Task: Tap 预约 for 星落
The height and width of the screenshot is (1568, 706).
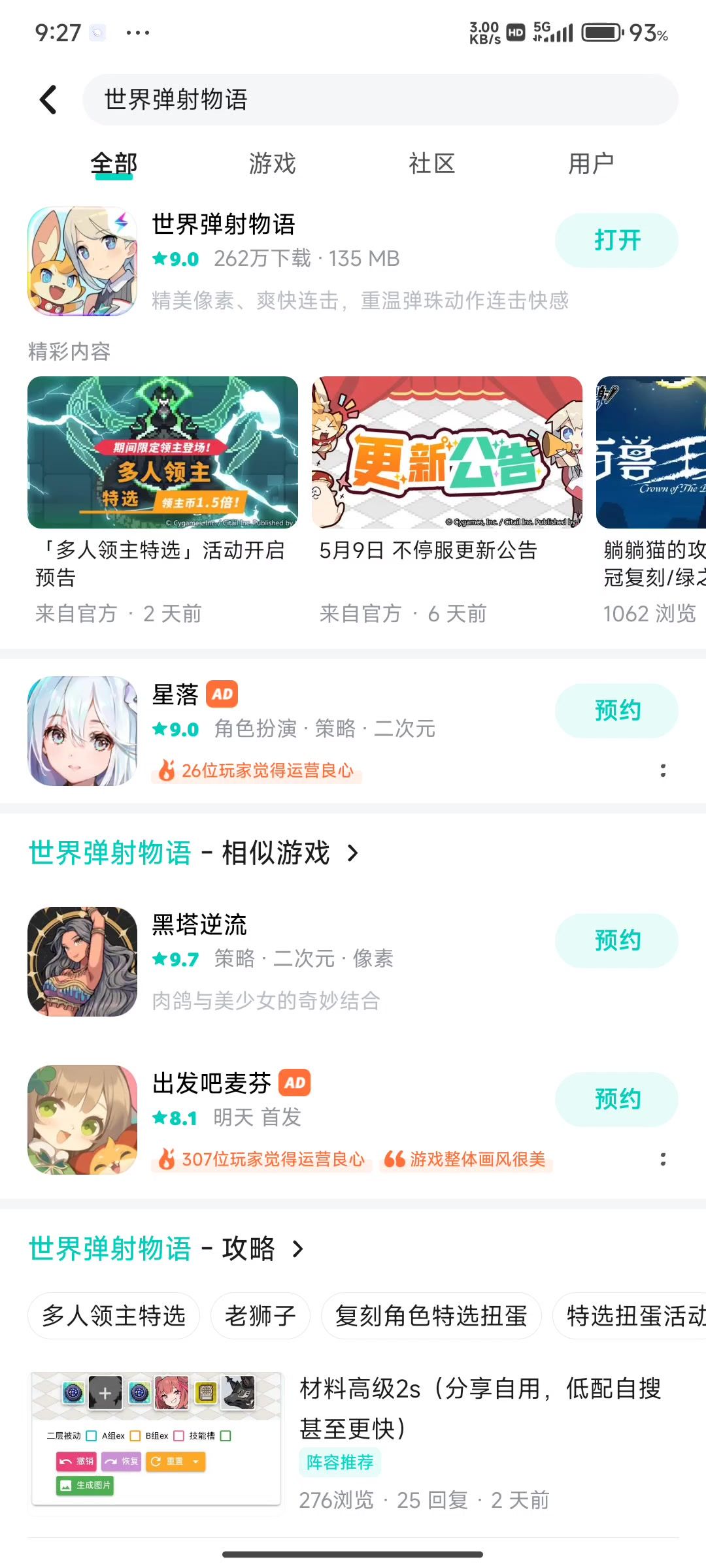Action: 616,711
